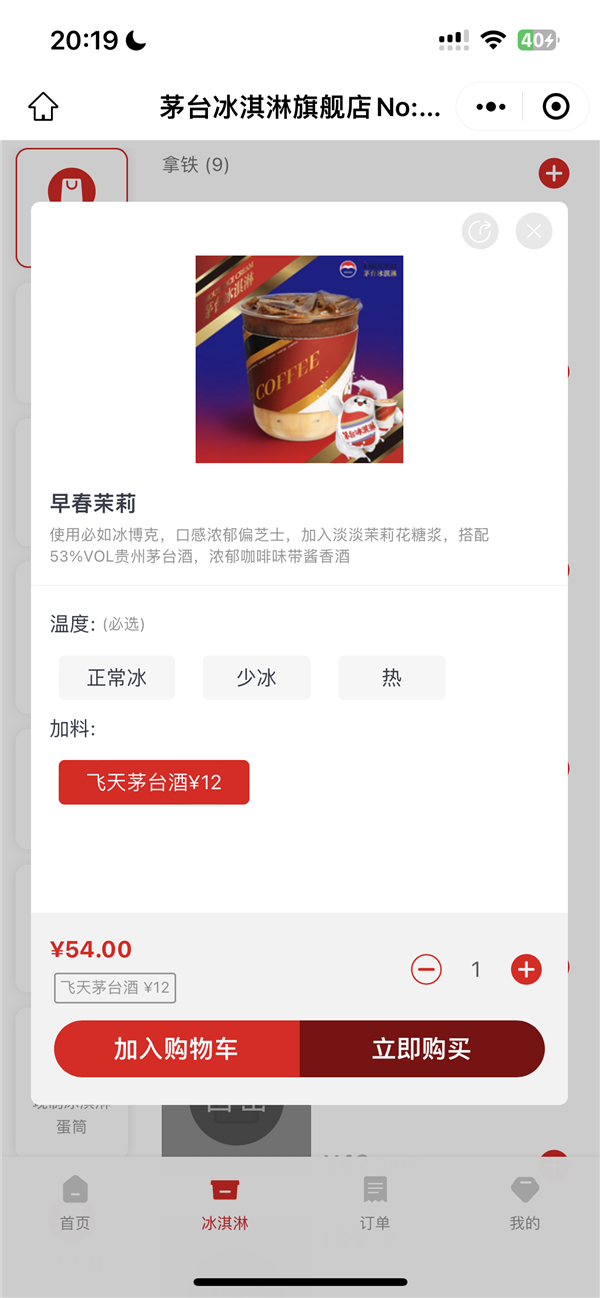Open the mini program more menu
Screen dimensions: 600x1298
490,107
